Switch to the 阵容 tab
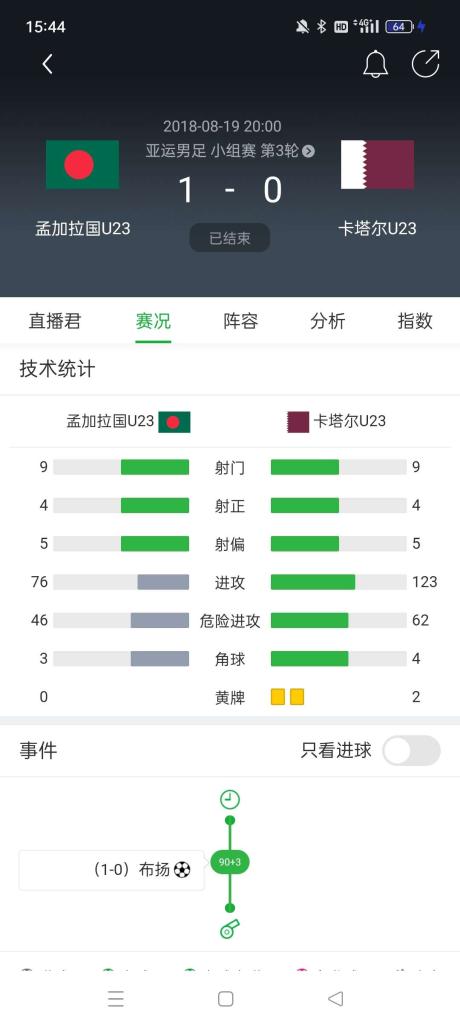 click(x=240, y=321)
